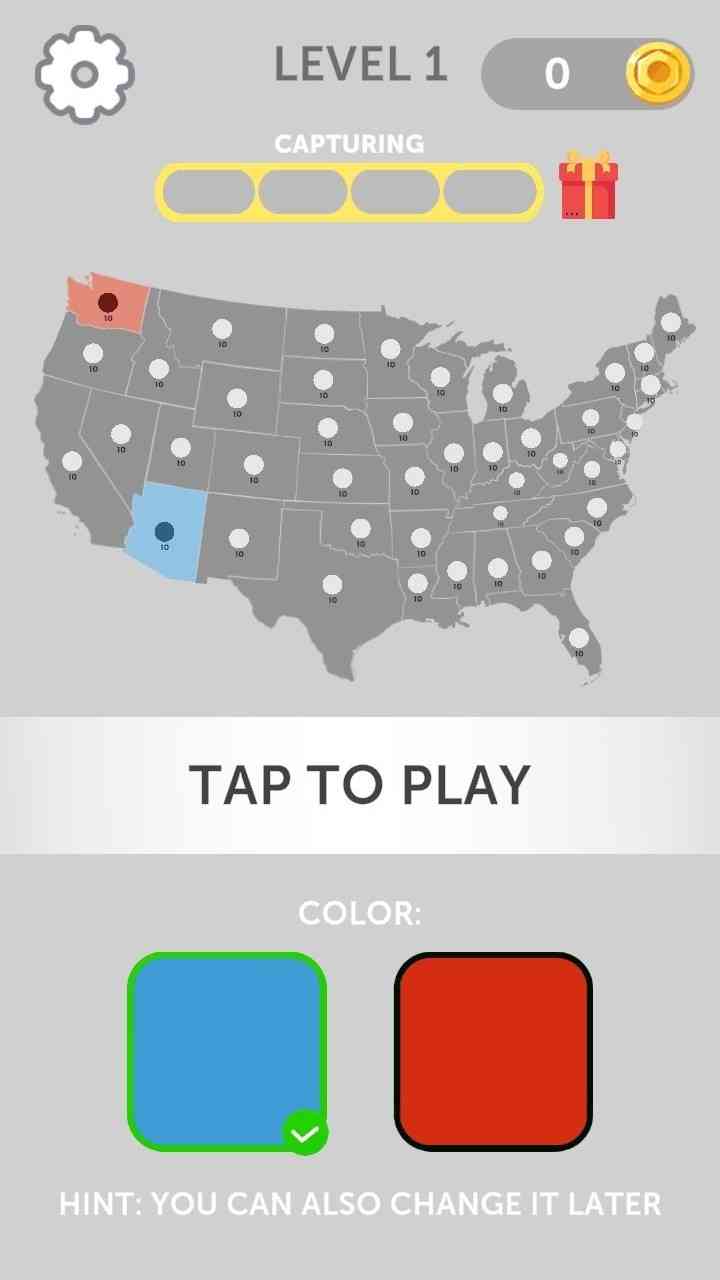This screenshot has width=720, height=1280.
Task: Choose the red color swatch
Action: (493, 1051)
